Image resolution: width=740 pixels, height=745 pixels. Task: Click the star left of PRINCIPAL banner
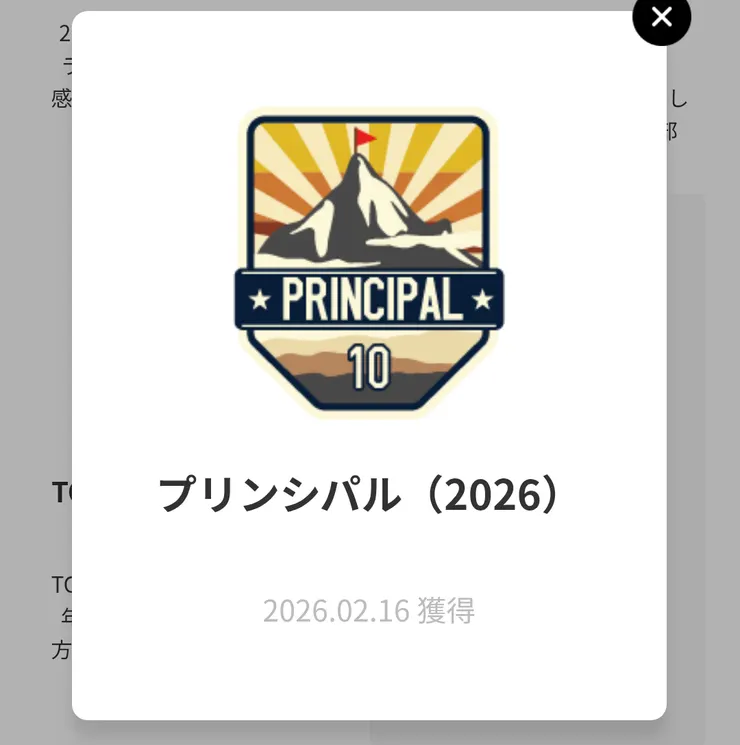click(x=260, y=297)
